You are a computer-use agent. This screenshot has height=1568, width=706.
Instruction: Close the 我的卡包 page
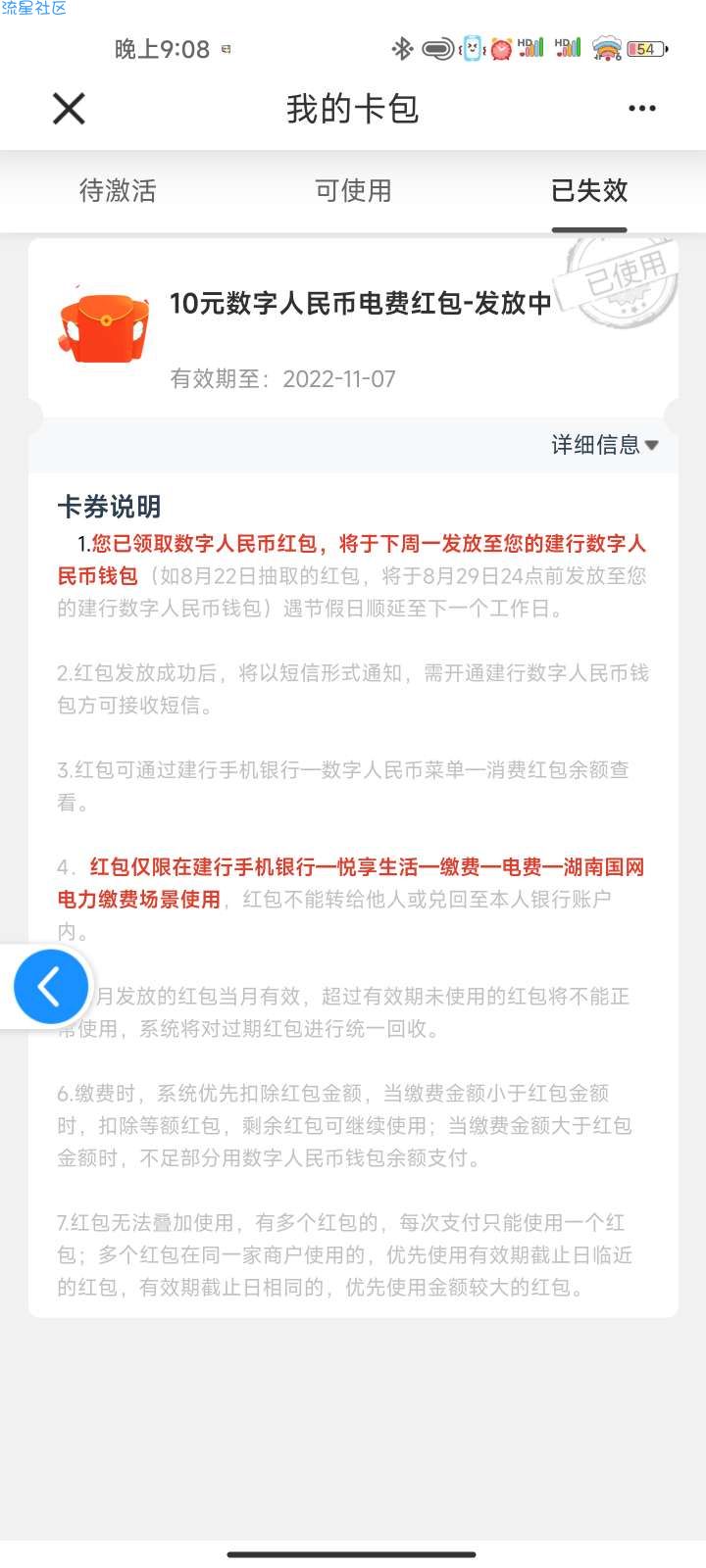tap(69, 109)
